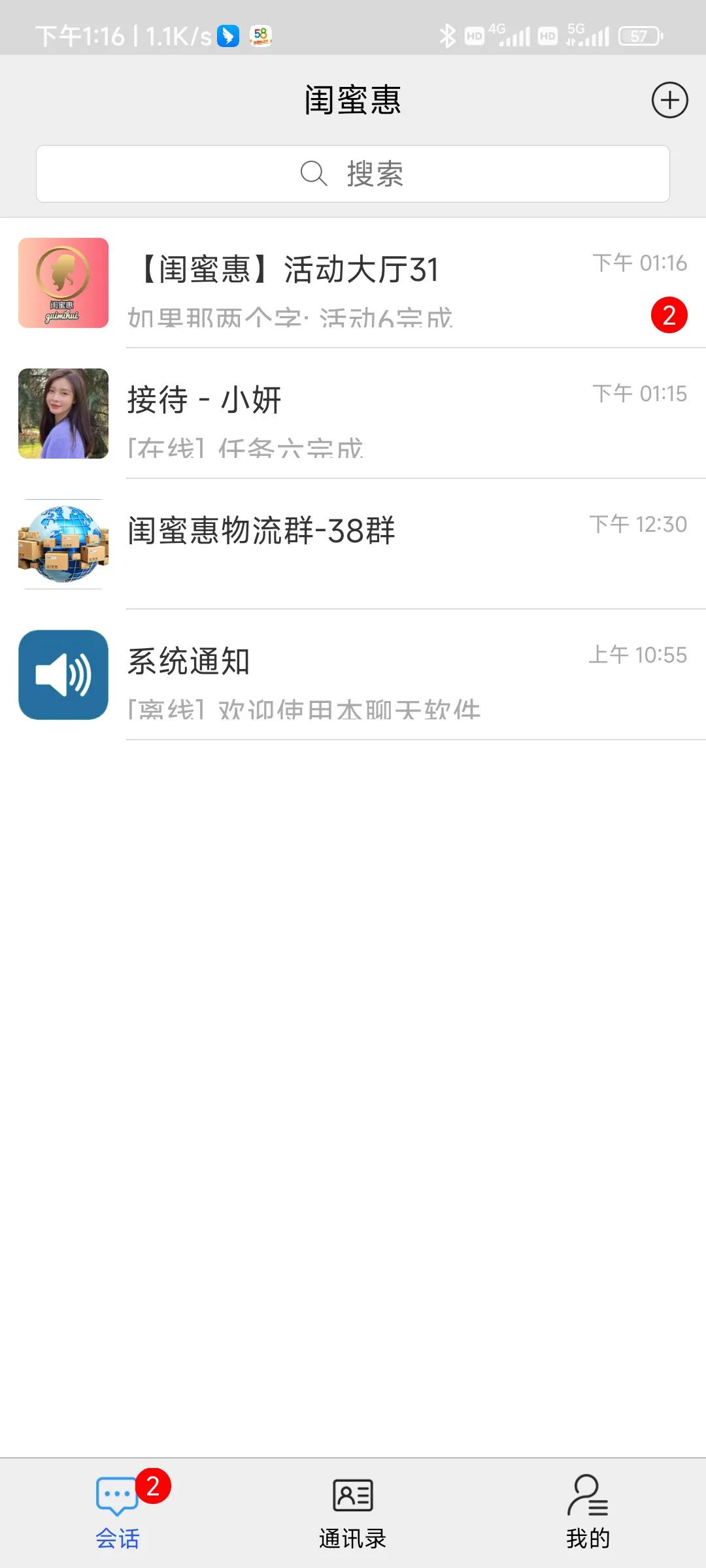This screenshot has width=706, height=1568.
Task: Tap the Bluetooth icon in status bar
Action: (448, 36)
